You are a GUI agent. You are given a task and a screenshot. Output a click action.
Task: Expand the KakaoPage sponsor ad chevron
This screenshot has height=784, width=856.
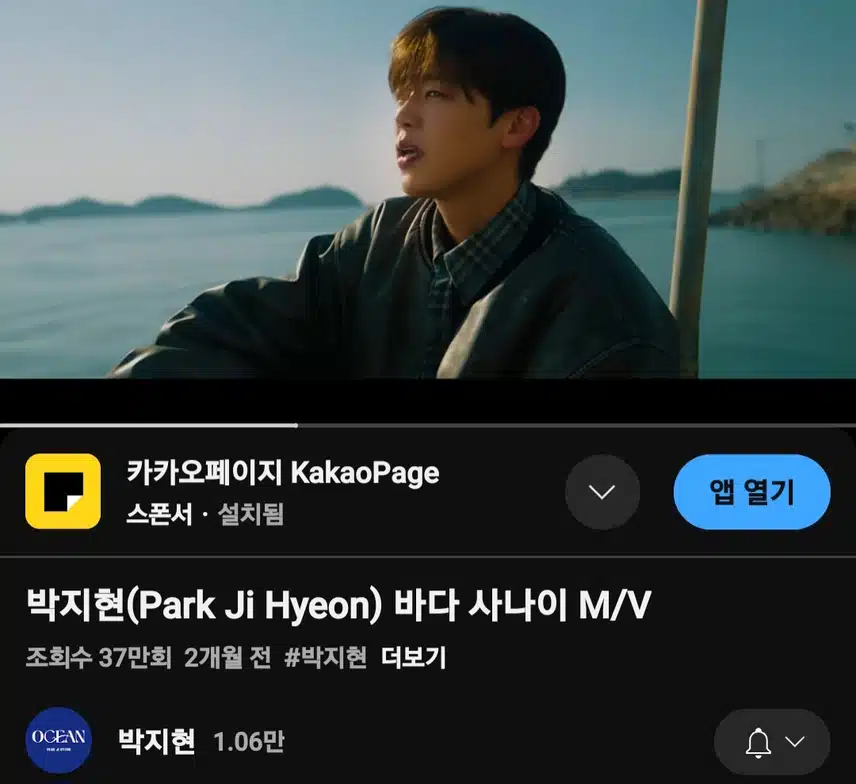pyautogui.click(x=602, y=492)
